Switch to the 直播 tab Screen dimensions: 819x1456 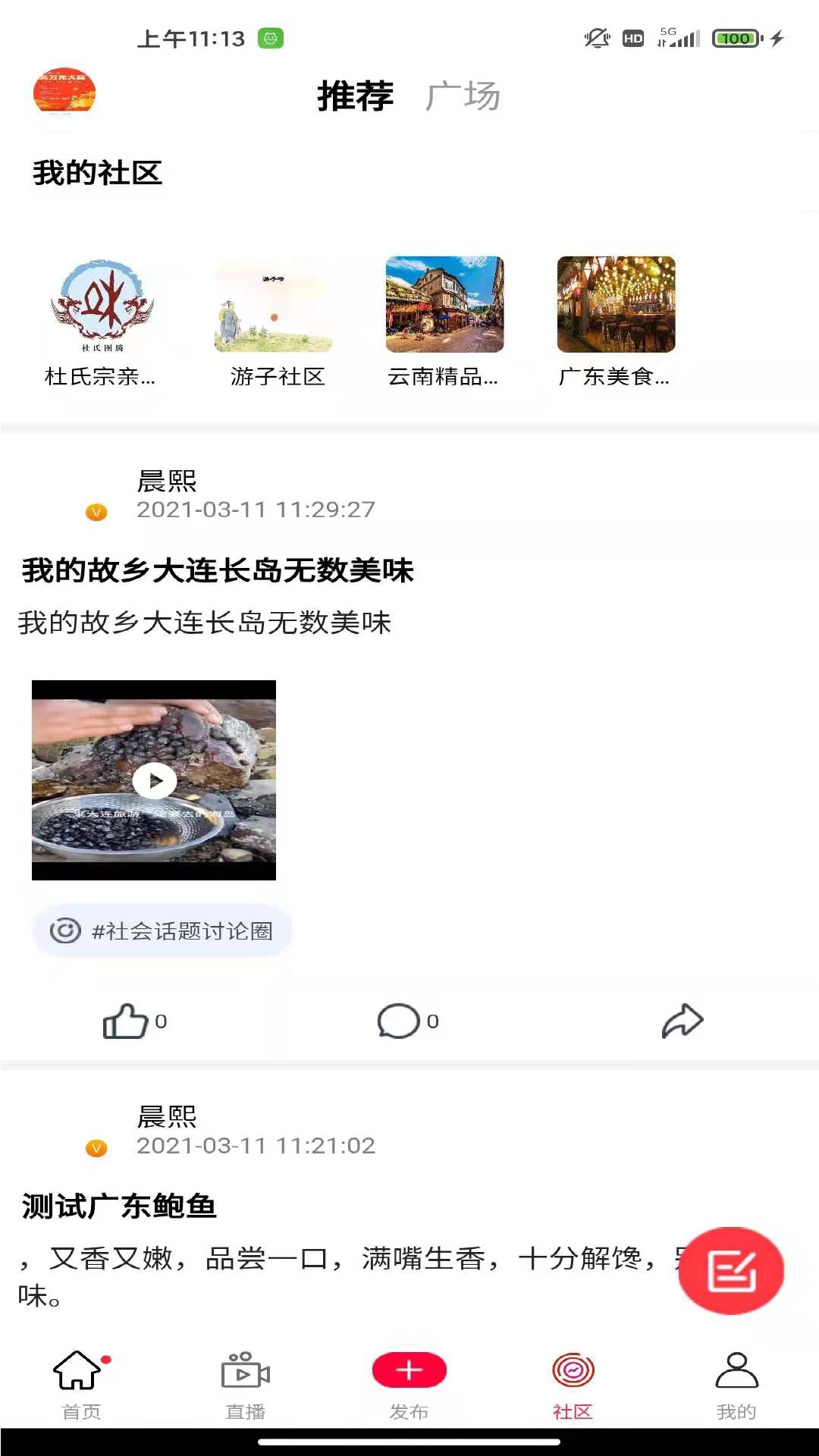[x=245, y=1384]
